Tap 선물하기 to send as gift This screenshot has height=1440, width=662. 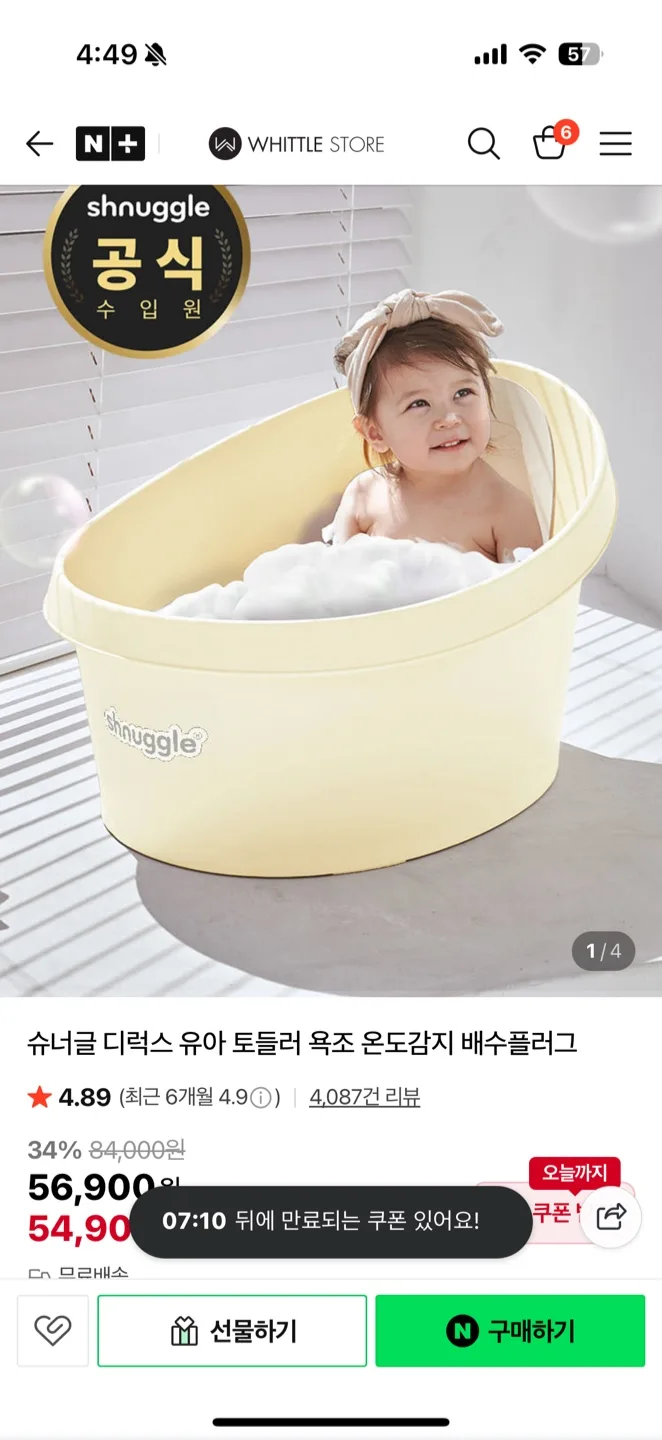click(x=232, y=1330)
